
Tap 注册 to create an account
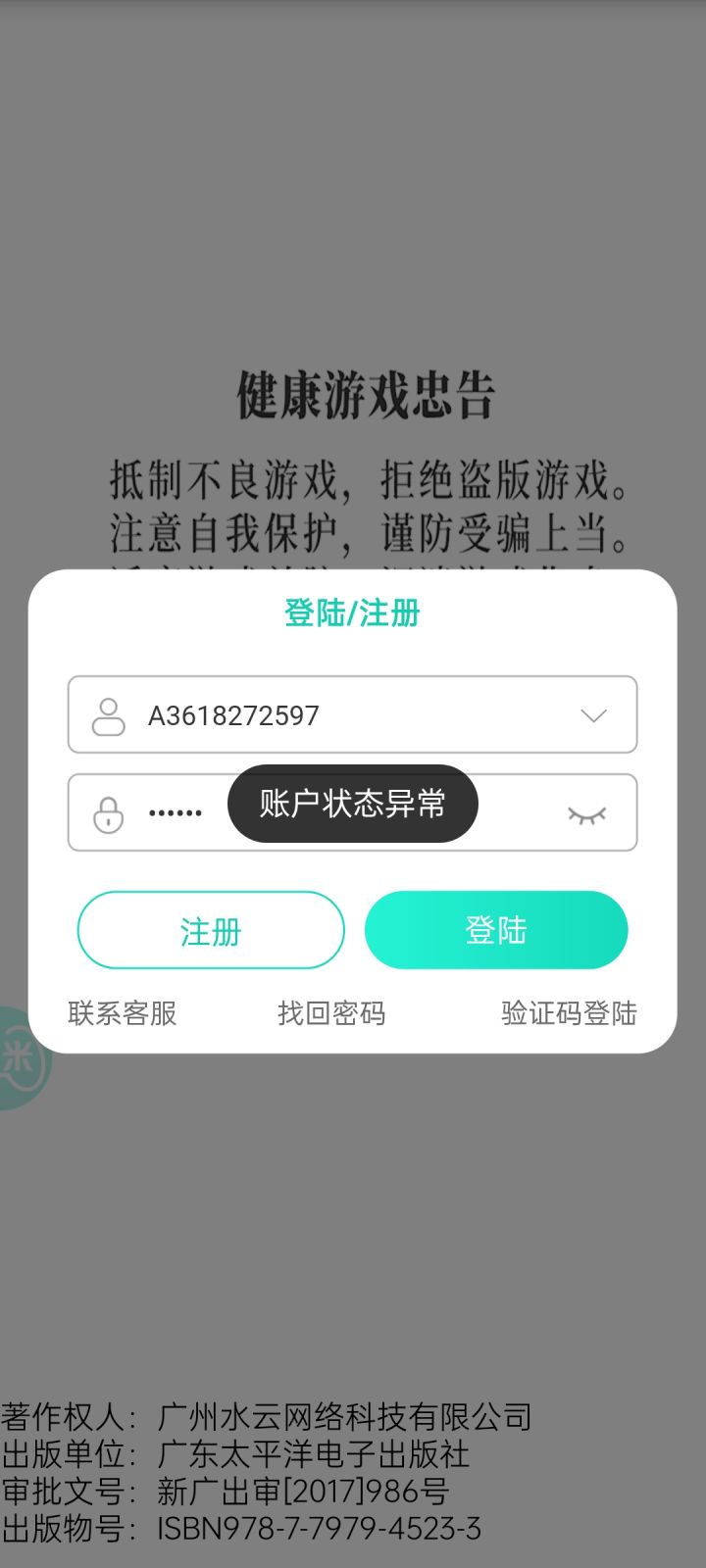[x=210, y=930]
